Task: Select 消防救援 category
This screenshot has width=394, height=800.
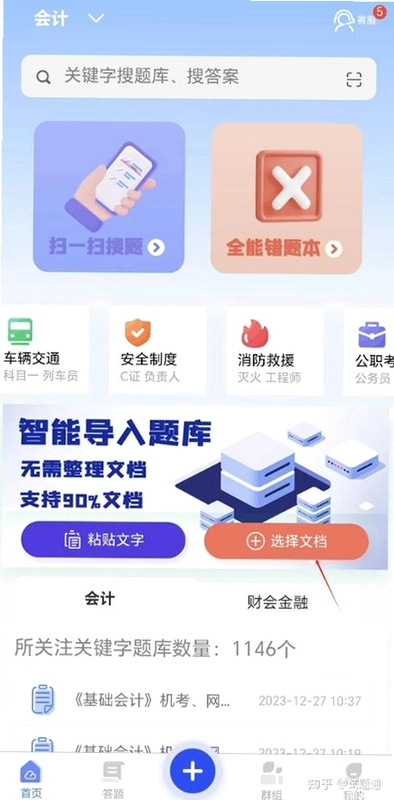Action: (x=275, y=350)
